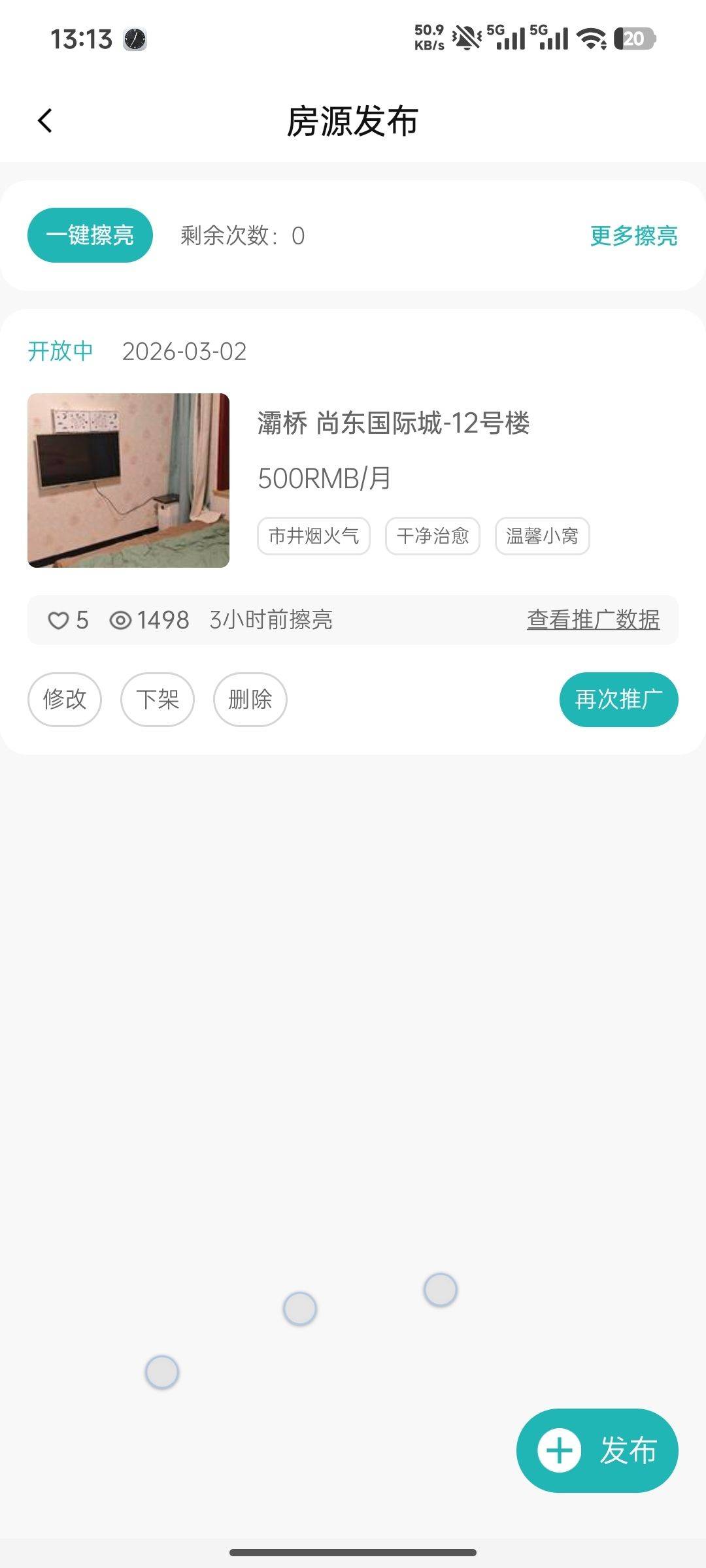This screenshot has width=706, height=1568.
Task: Tap the mute notification icon in status bar
Action: pyautogui.click(x=465, y=36)
